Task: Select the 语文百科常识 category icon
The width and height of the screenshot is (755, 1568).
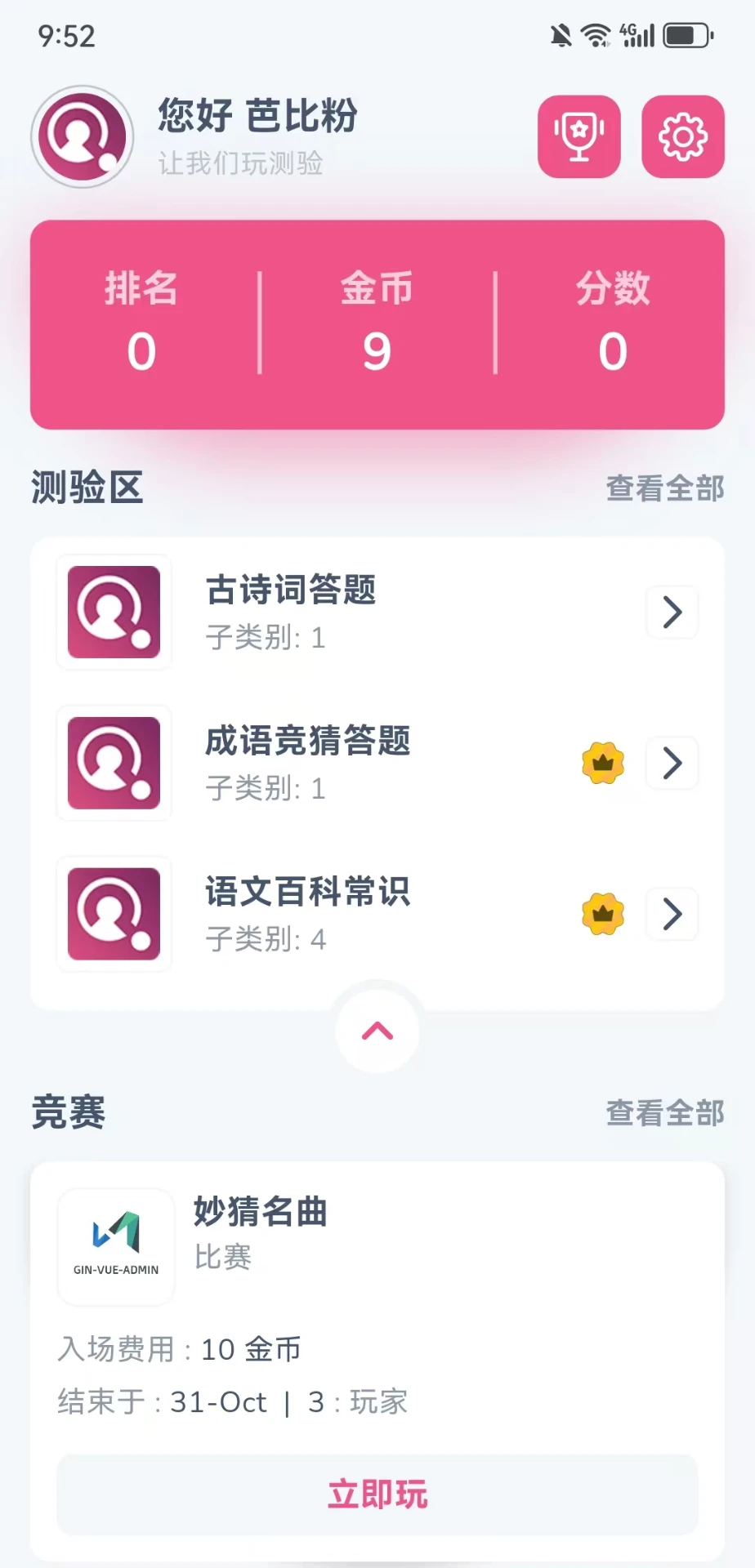Action: tap(114, 914)
